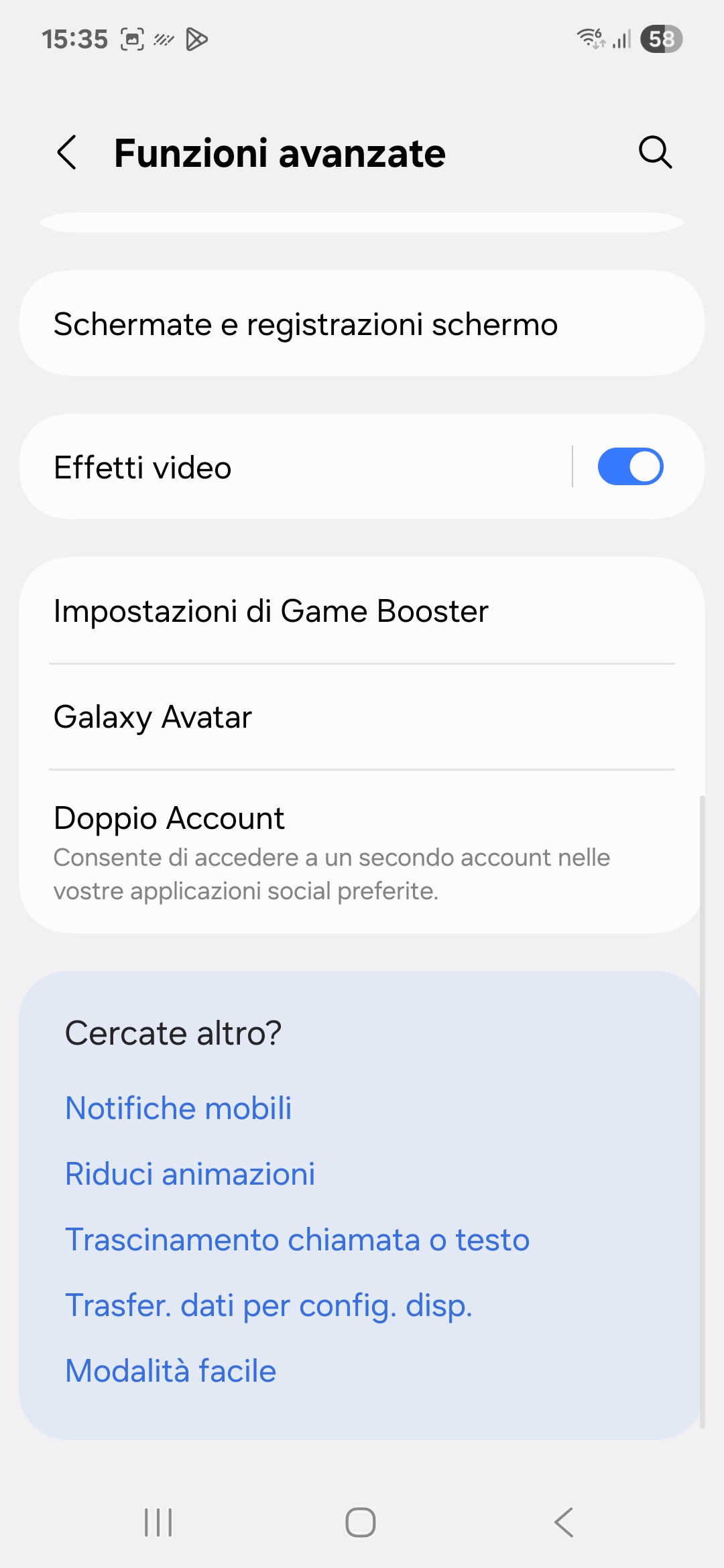Open Galaxy Avatar
724x1568 pixels.
[x=362, y=717]
